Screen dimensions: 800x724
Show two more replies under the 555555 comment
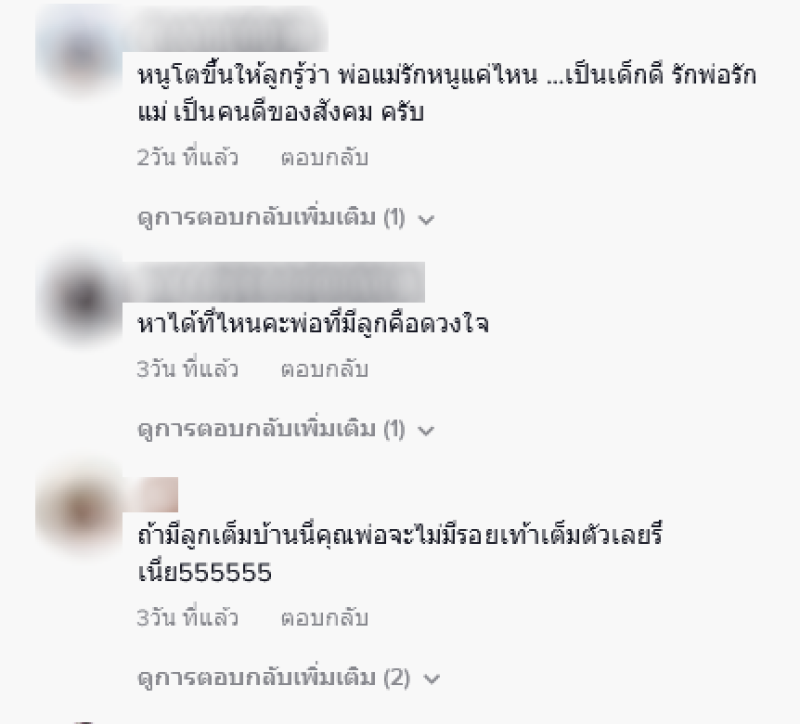pyautogui.click(x=287, y=678)
